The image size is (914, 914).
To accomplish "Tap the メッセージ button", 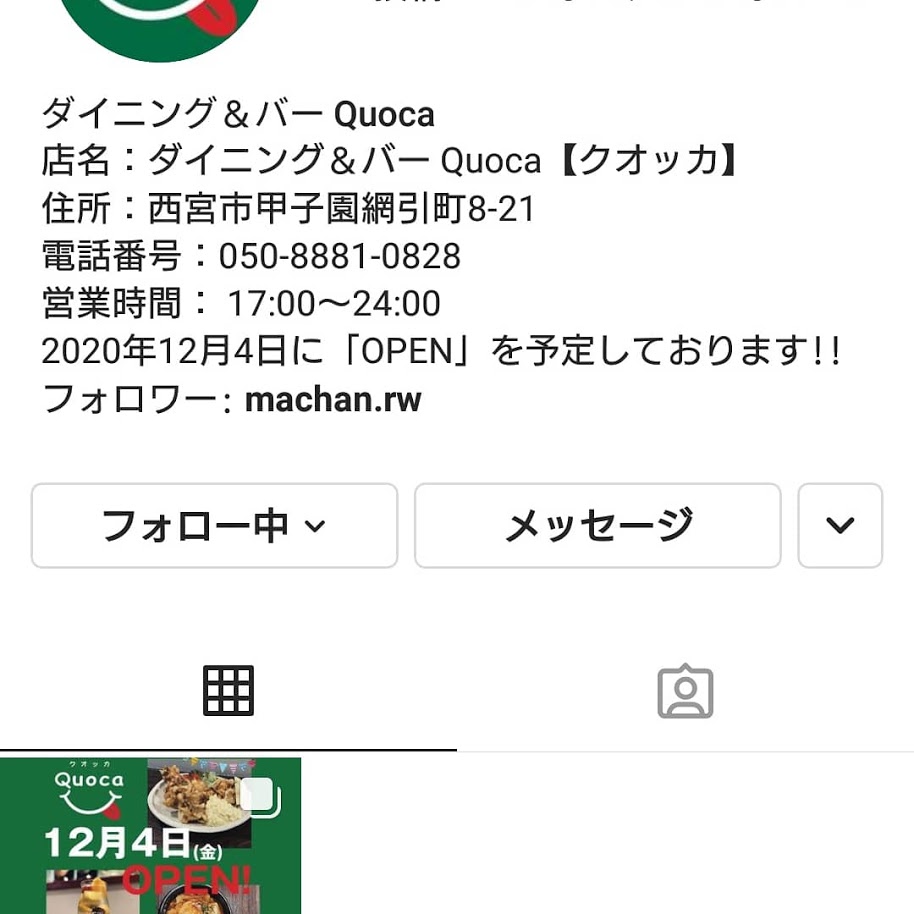I will point(597,526).
